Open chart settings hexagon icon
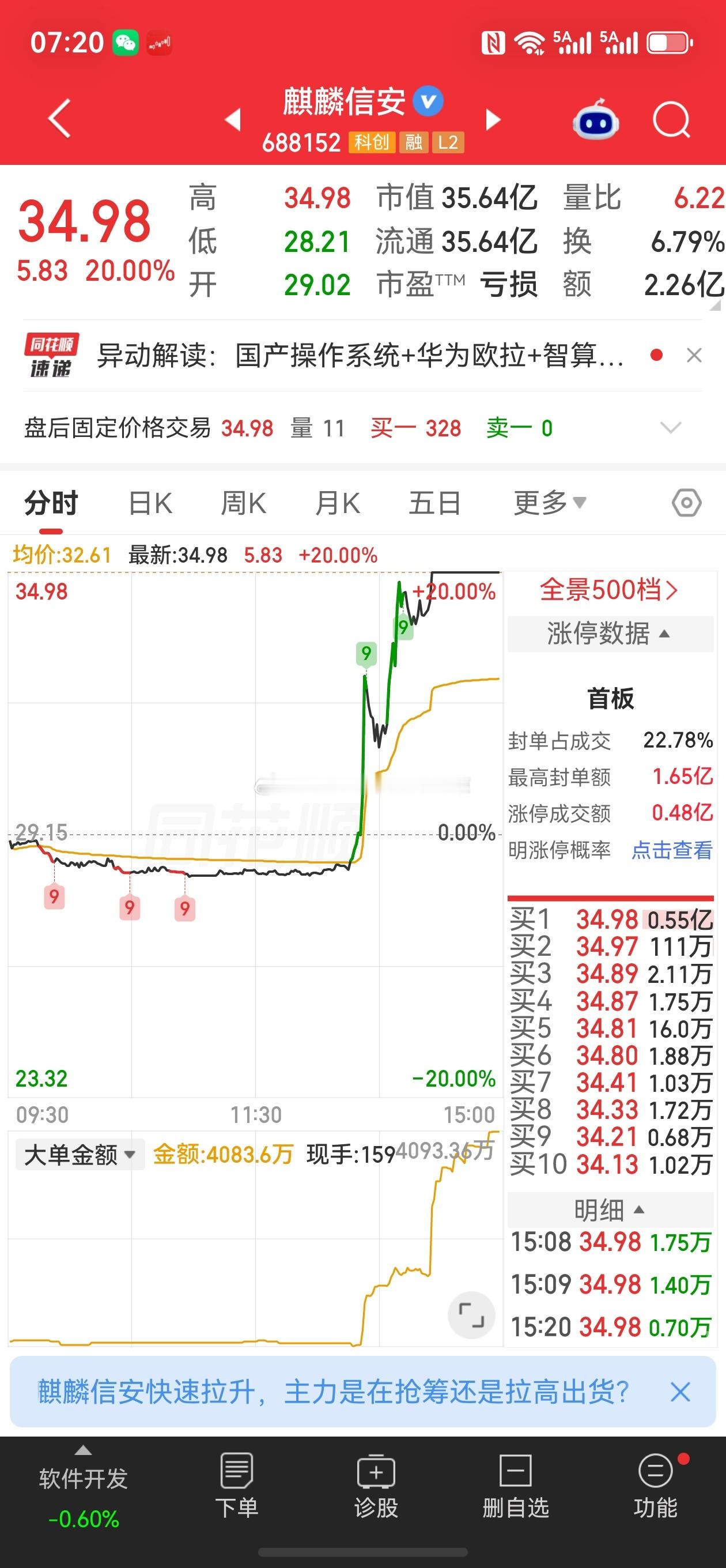The height and width of the screenshot is (1568, 726). click(x=686, y=503)
